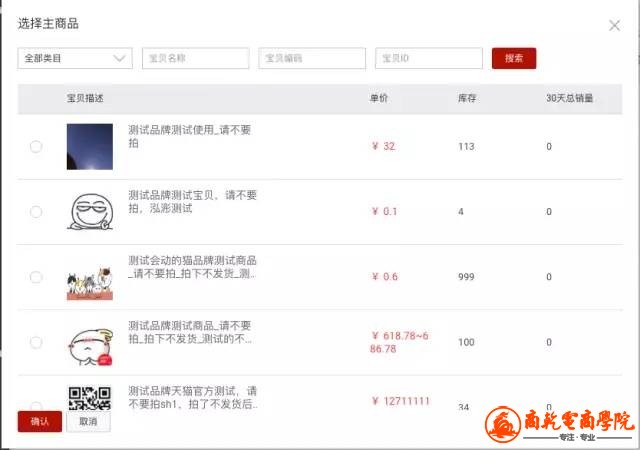This screenshot has width=640, height=450.
Task: Focus the 宝贝编码 input field
Action: [x=312, y=59]
